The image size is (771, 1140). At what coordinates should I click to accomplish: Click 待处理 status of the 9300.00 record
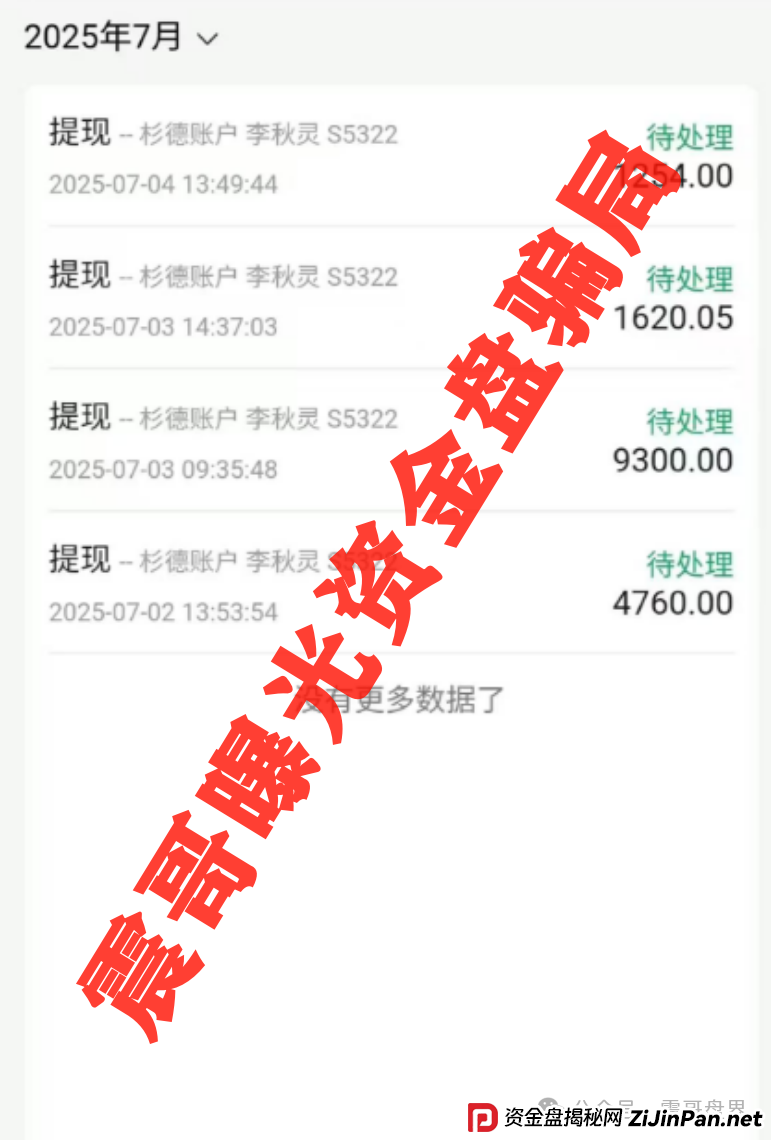[690, 424]
